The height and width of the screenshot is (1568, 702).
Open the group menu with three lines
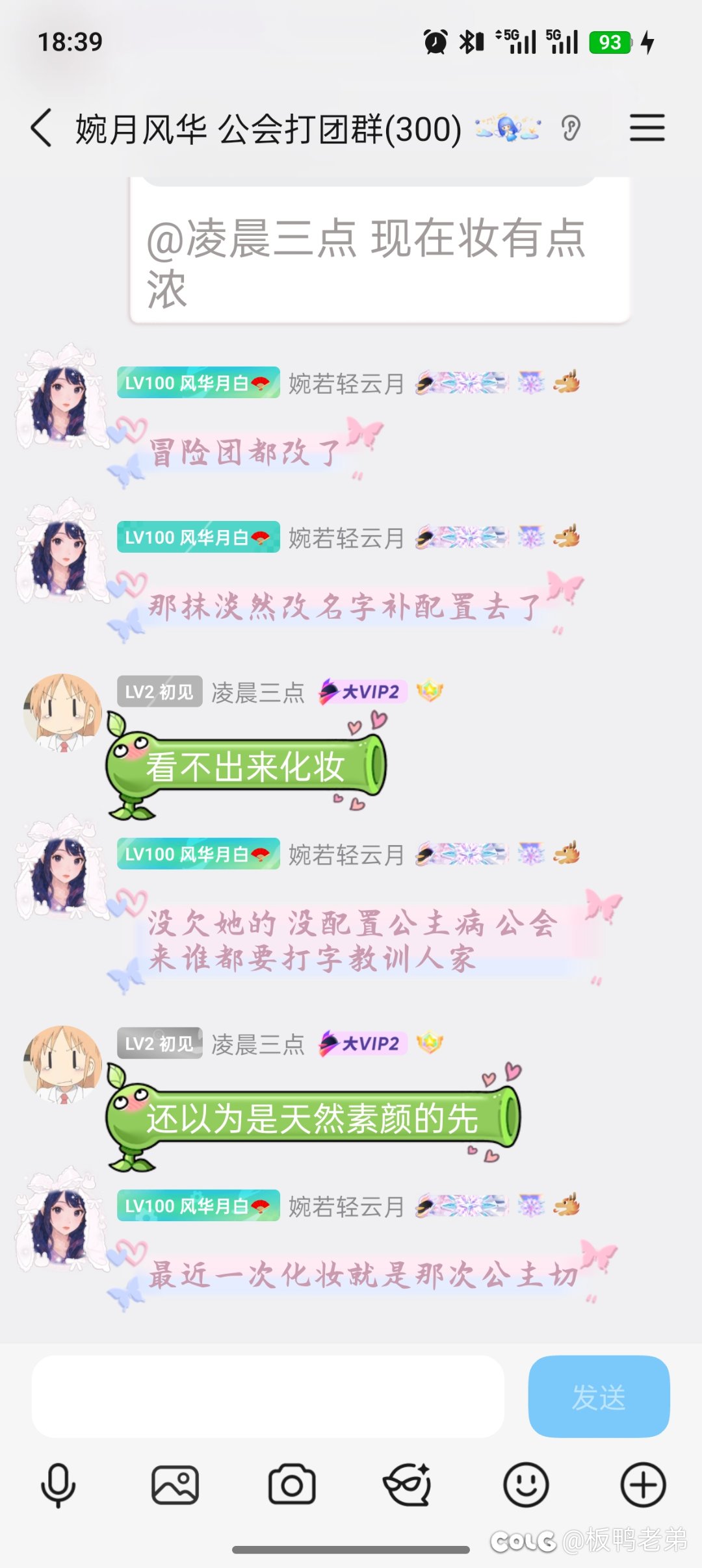(647, 127)
